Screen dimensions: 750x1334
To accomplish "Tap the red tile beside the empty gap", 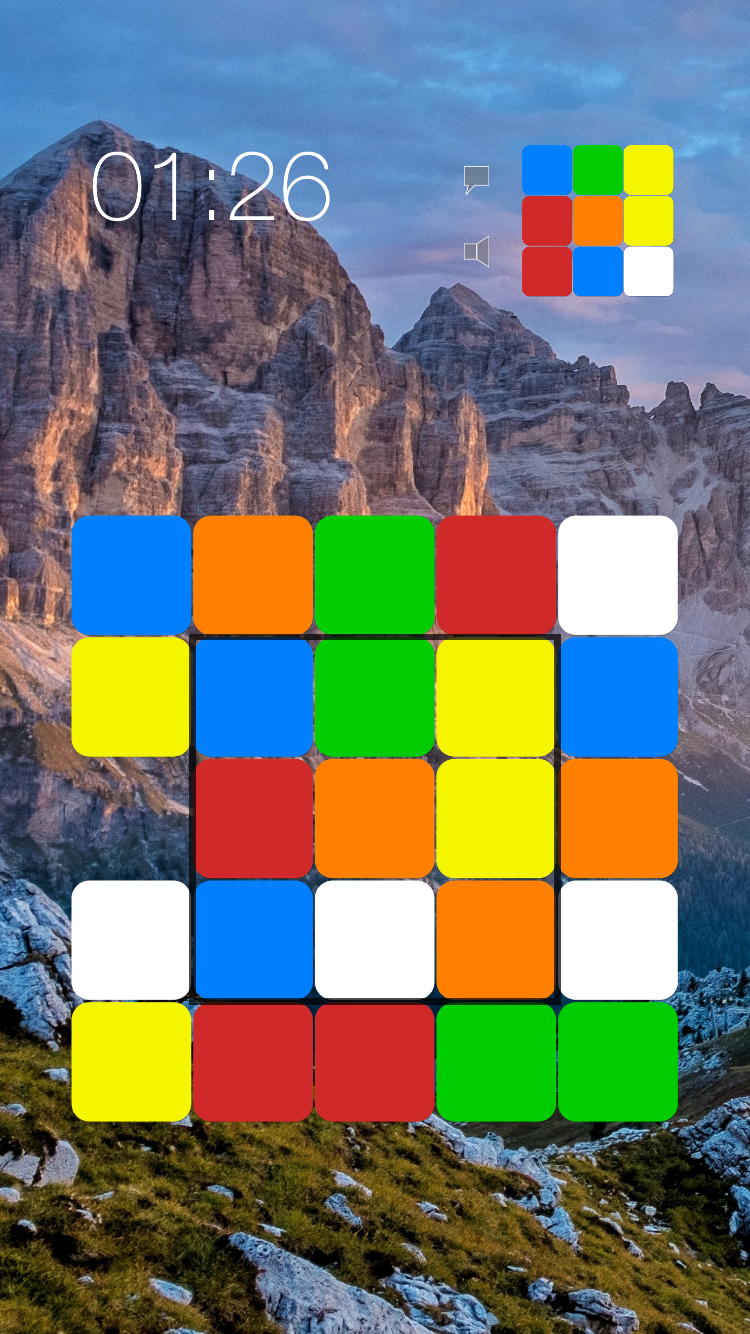I will (x=254, y=818).
